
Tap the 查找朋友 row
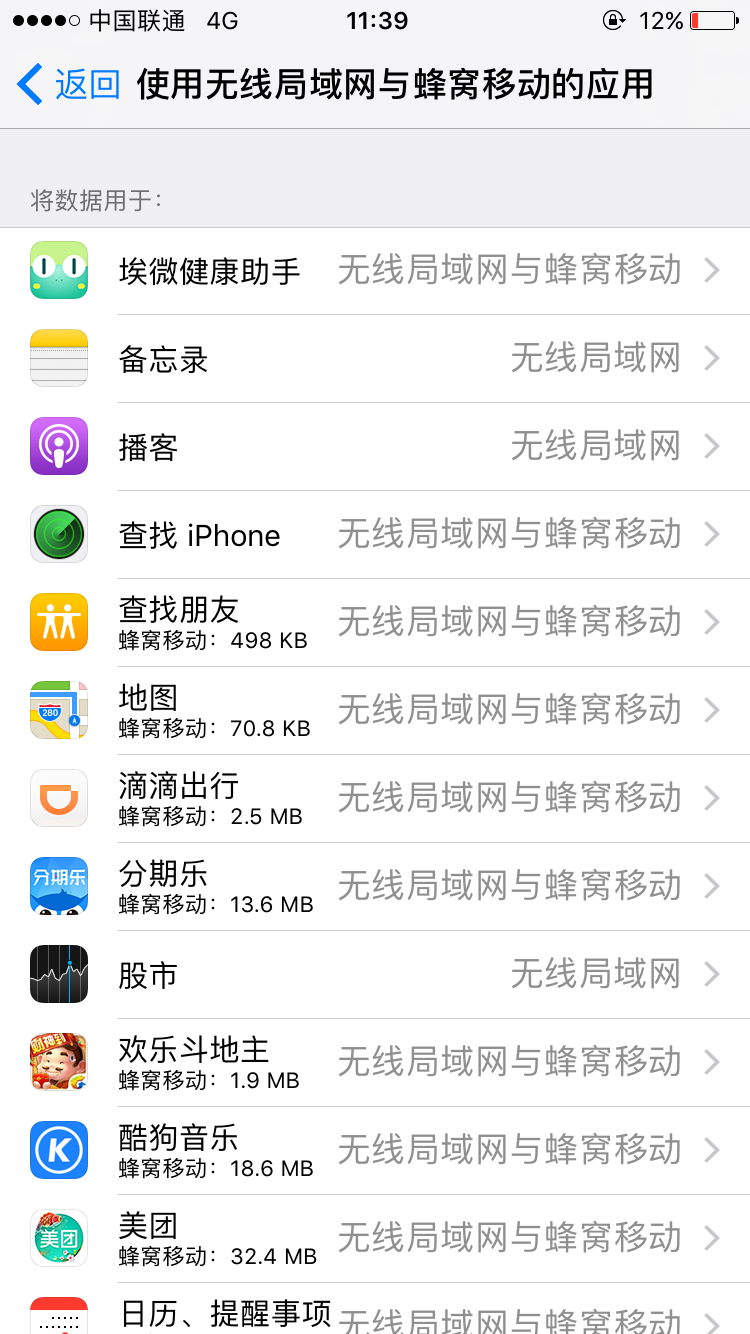(x=375, y=623)
